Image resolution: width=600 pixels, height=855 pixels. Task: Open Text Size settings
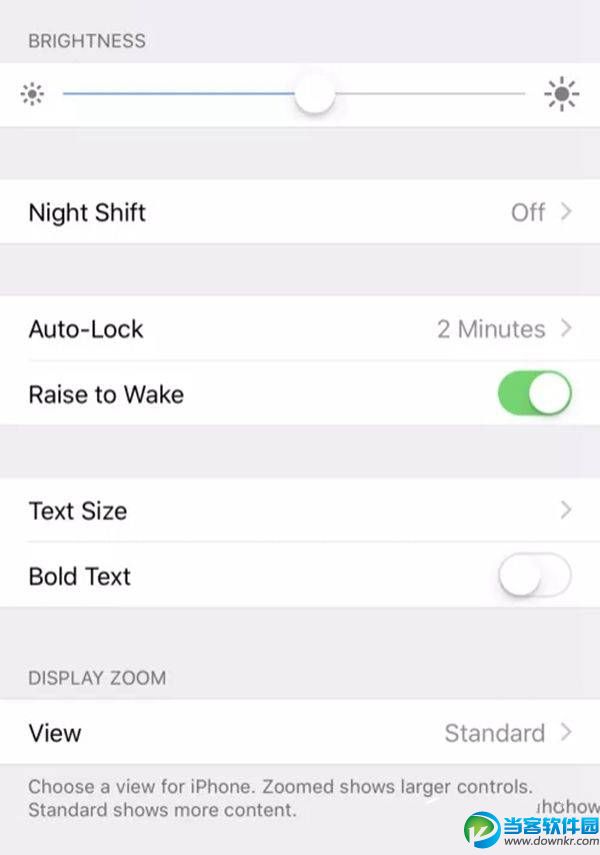click(x=300, y=511)
